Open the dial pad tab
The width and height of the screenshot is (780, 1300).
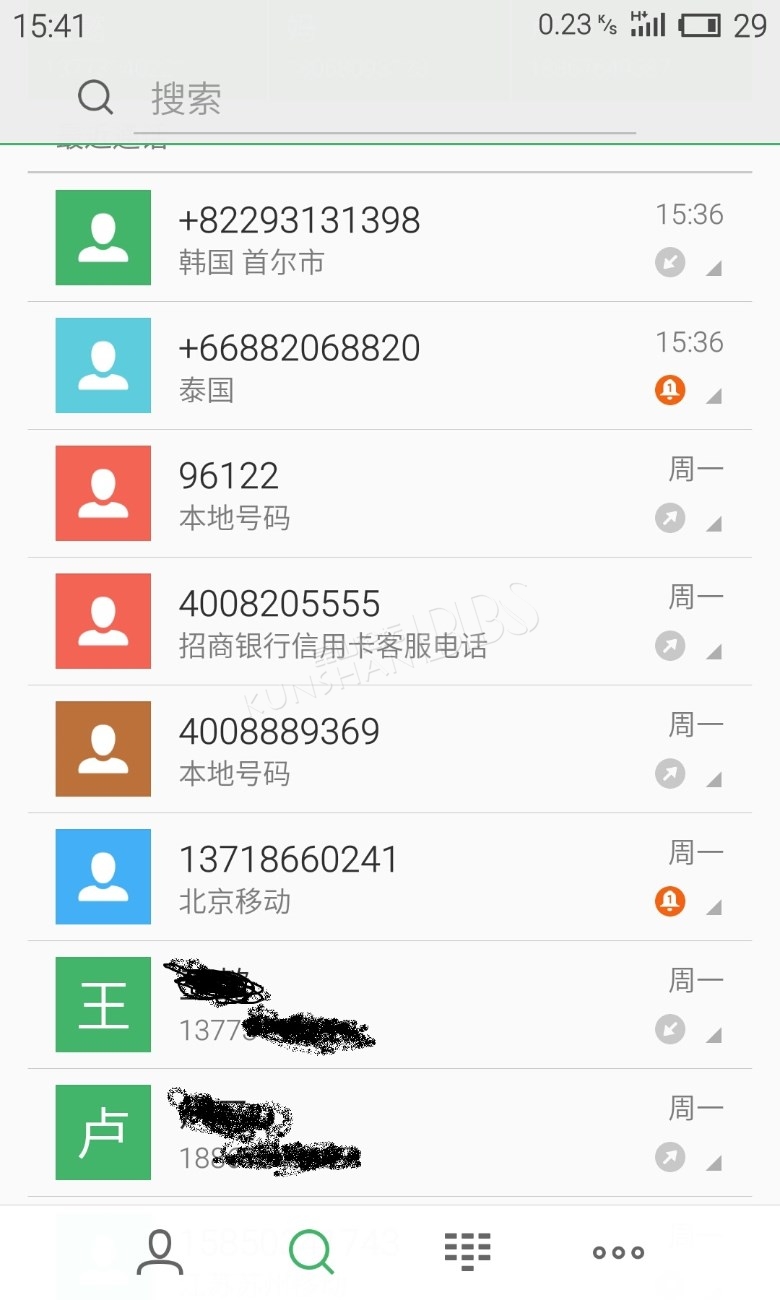point(467,1252)
